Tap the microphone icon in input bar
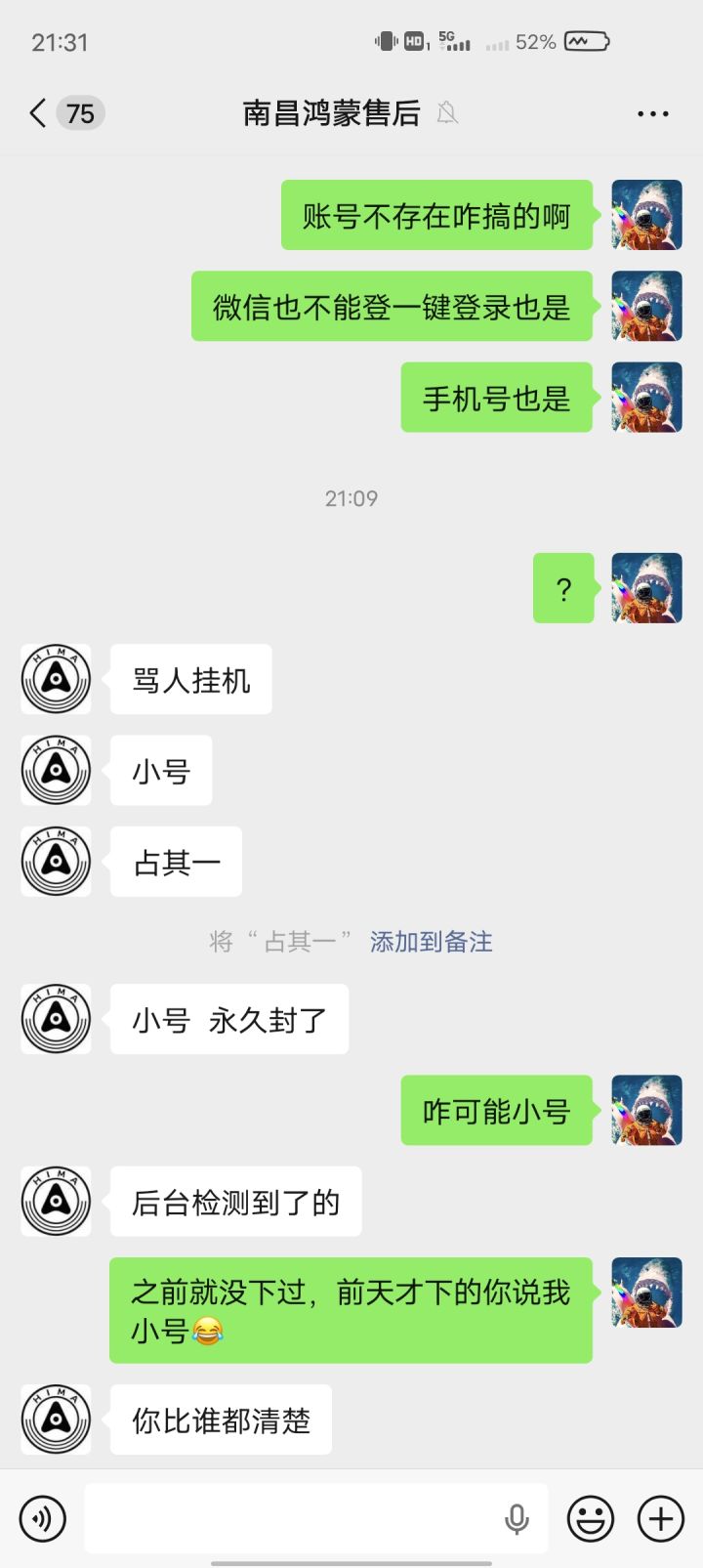The height and width of the screenshot is (1568, 703). point(516,1518)
